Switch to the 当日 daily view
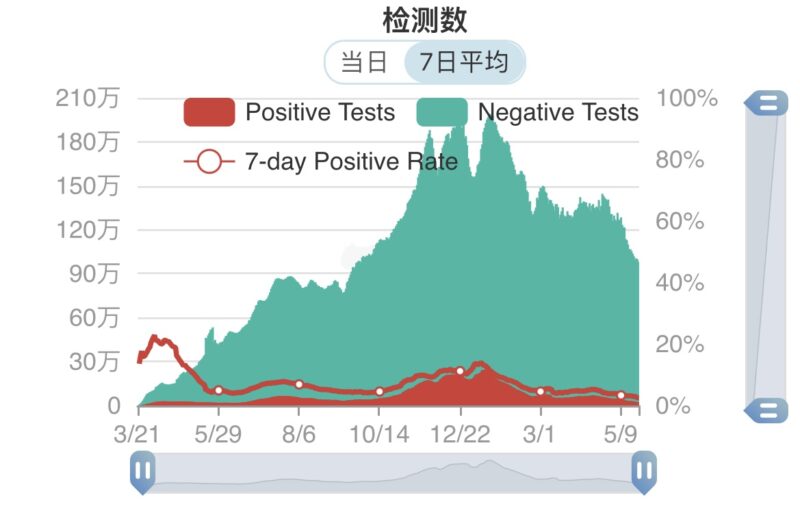 pos(365,62)
